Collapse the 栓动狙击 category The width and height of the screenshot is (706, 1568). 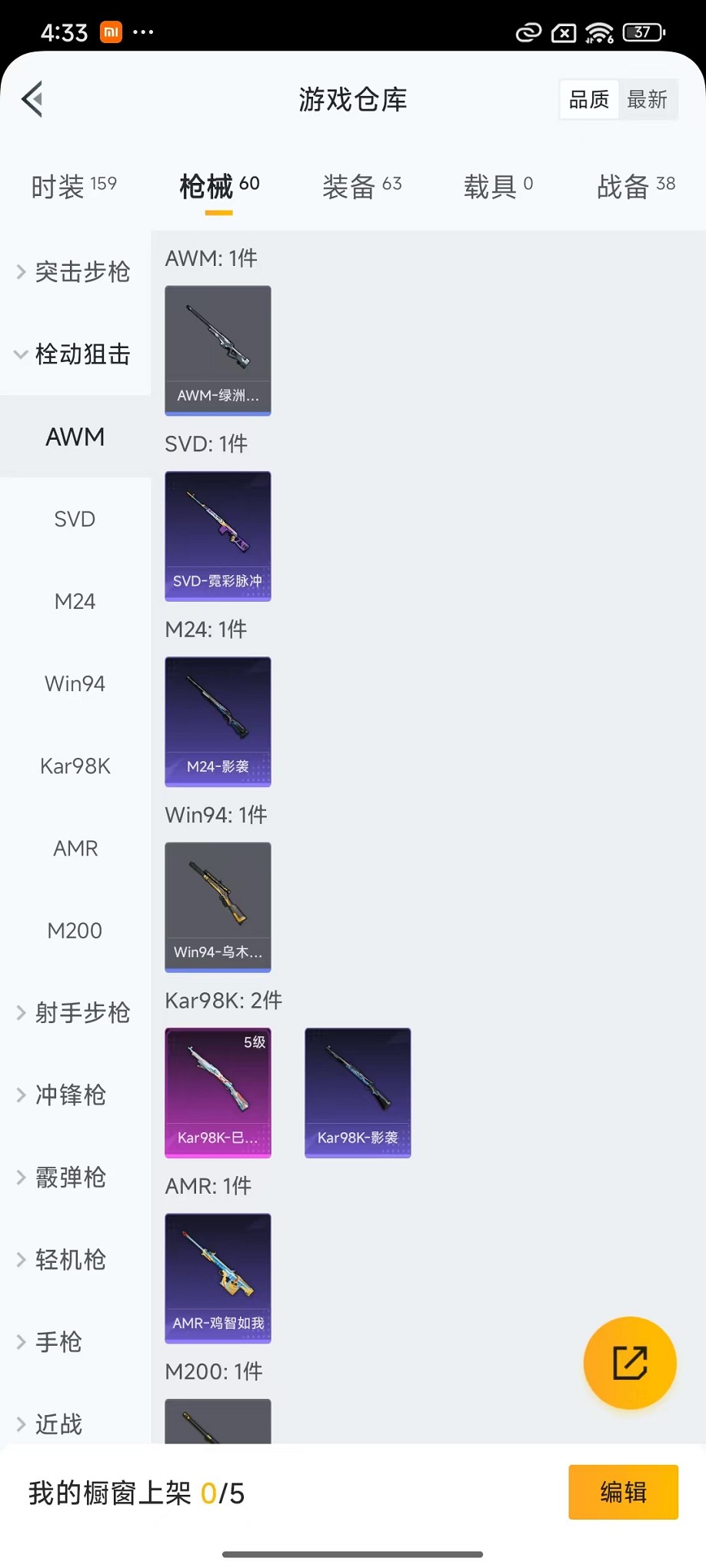click(75, 354)
